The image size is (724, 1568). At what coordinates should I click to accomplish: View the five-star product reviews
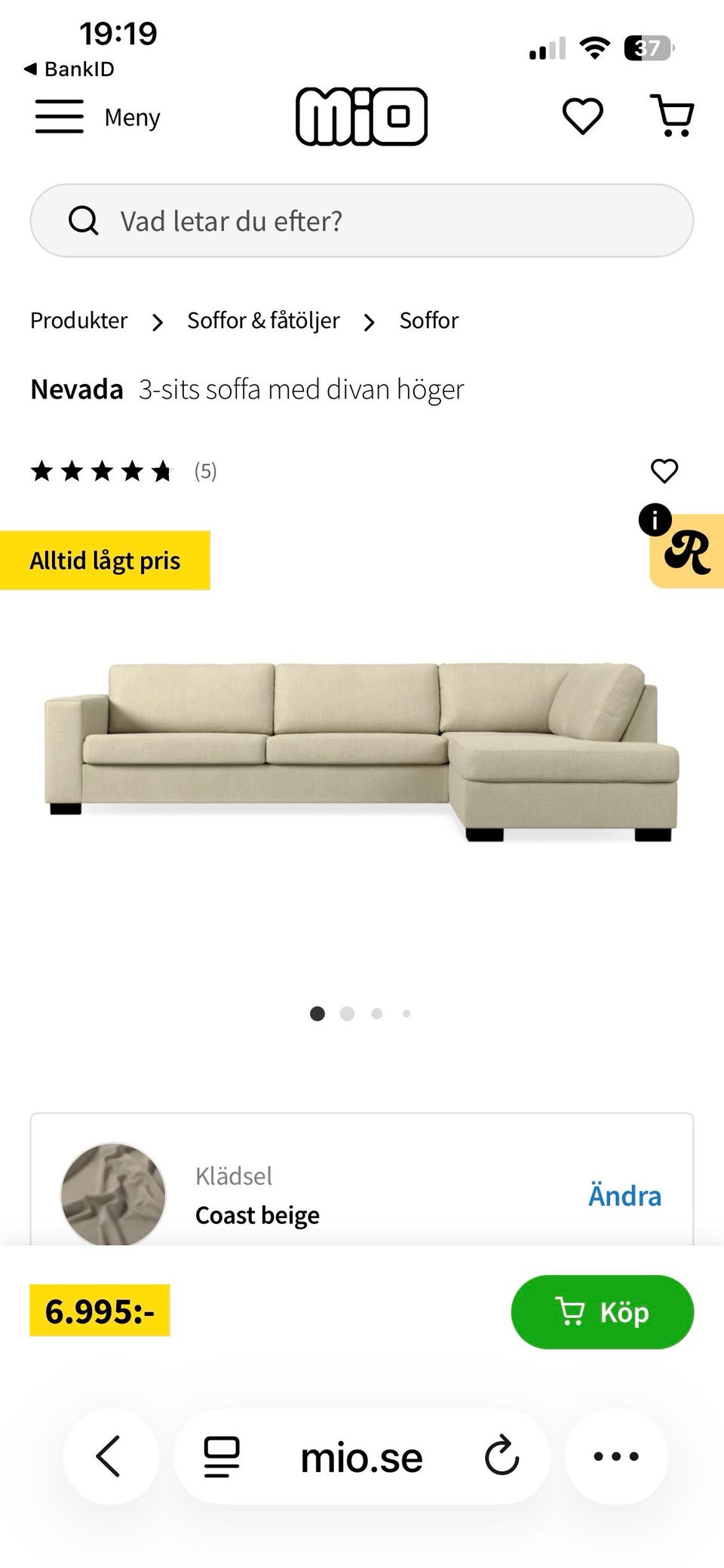pos(123,472)
